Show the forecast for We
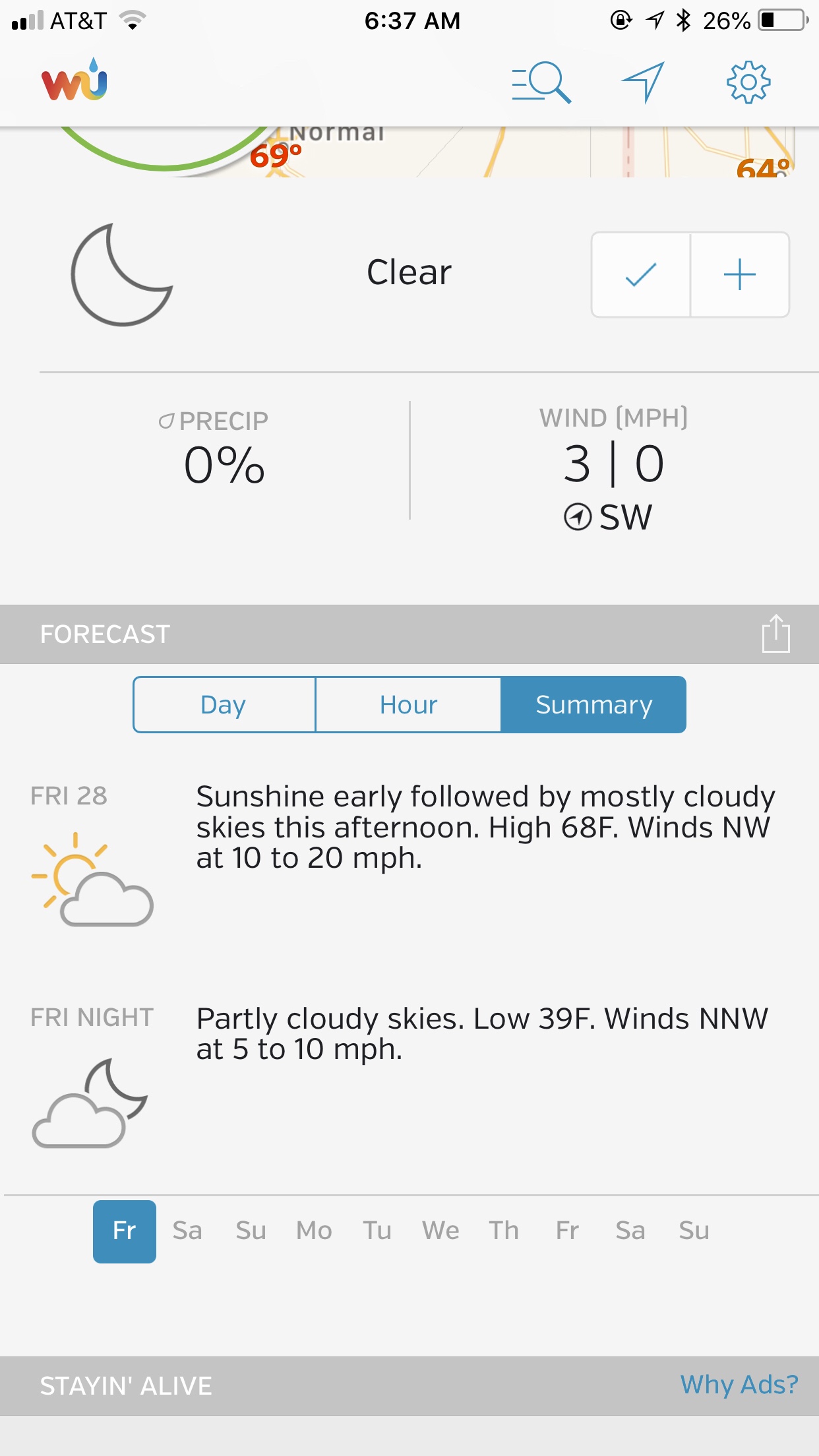This screenshot has width=819, height=1456. tap(440, 1230)
